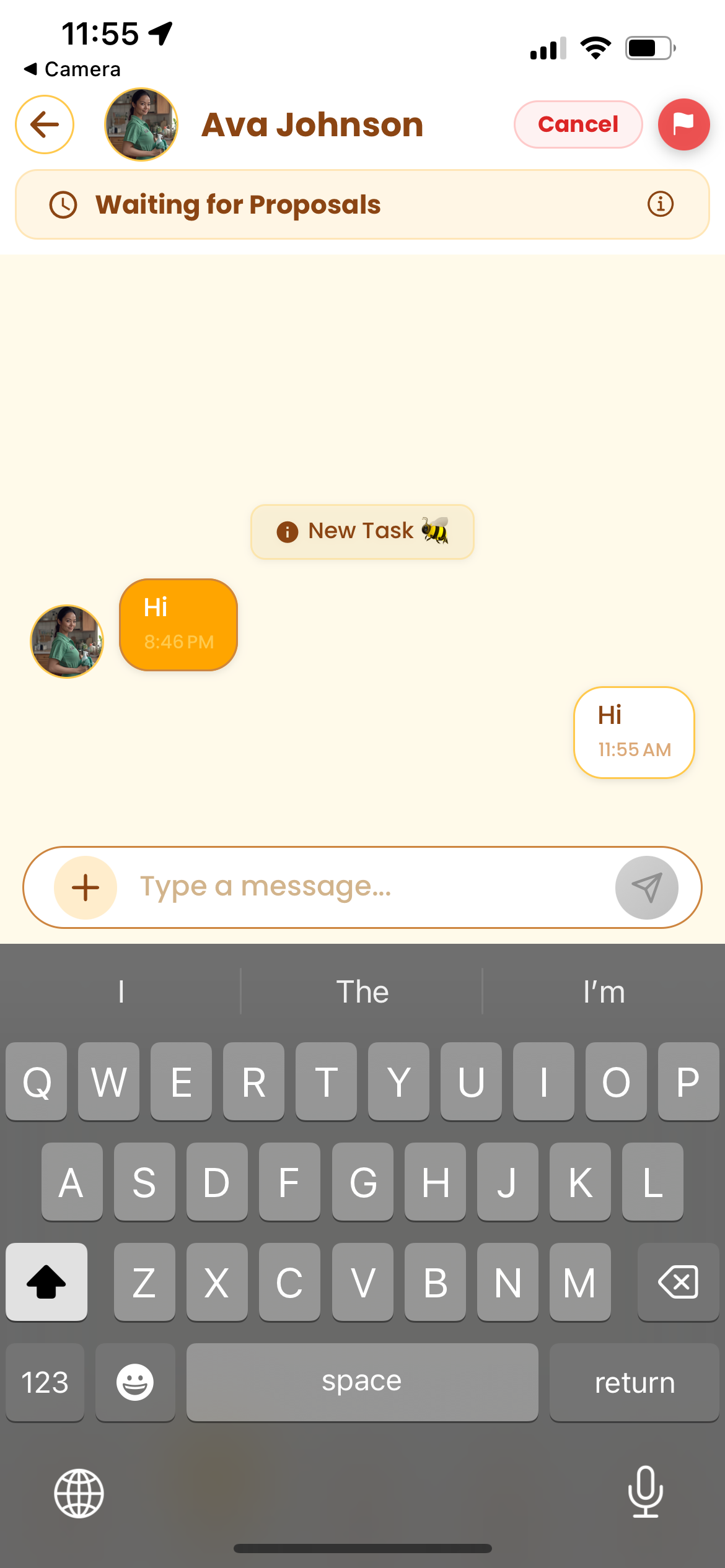Cancel the task request
Viewport: 725px width, 1568px height.
click(578, 124)
